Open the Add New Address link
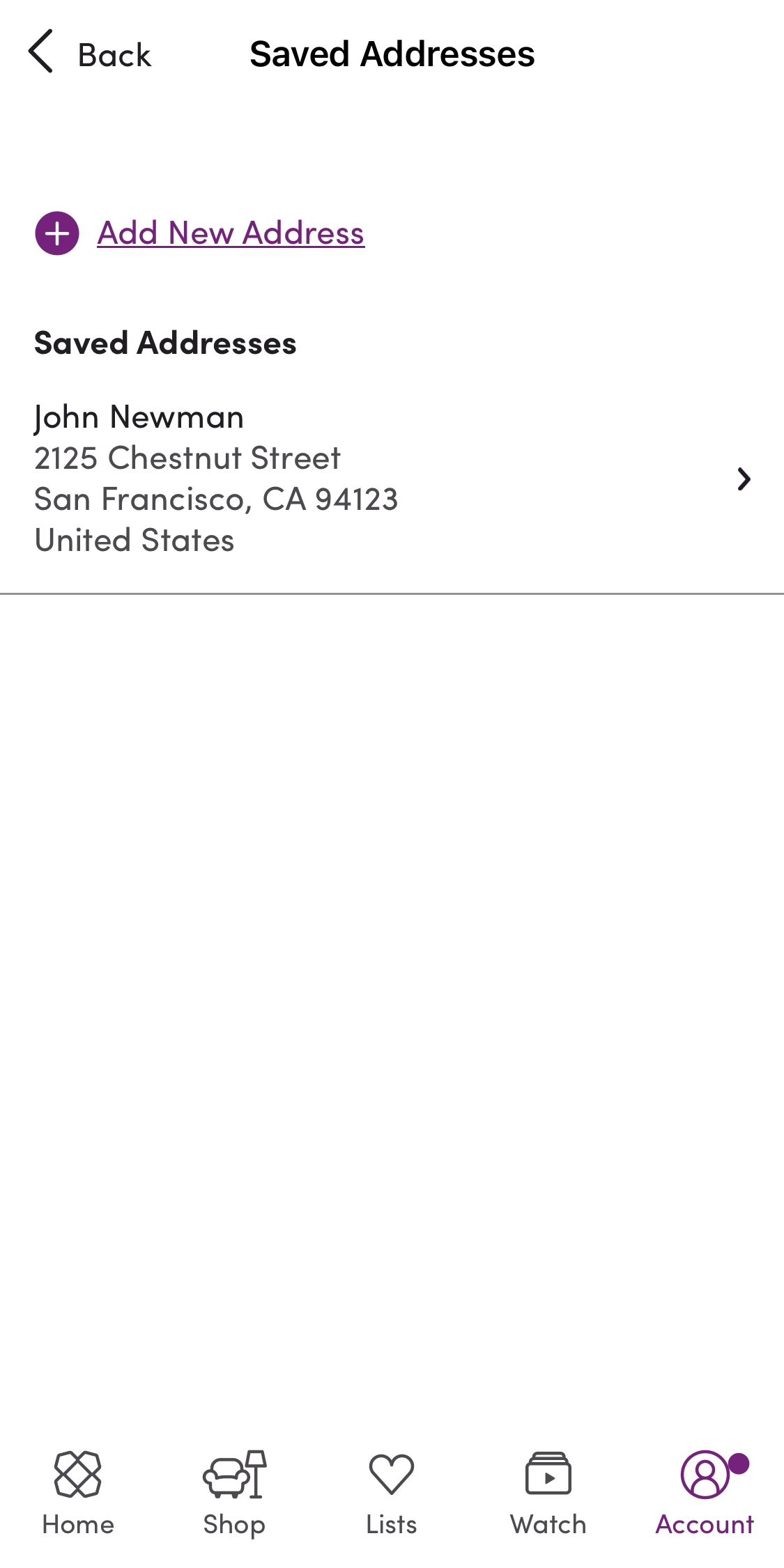The height and width of the screenshot is (1568, 784). [x=230, y=233]
